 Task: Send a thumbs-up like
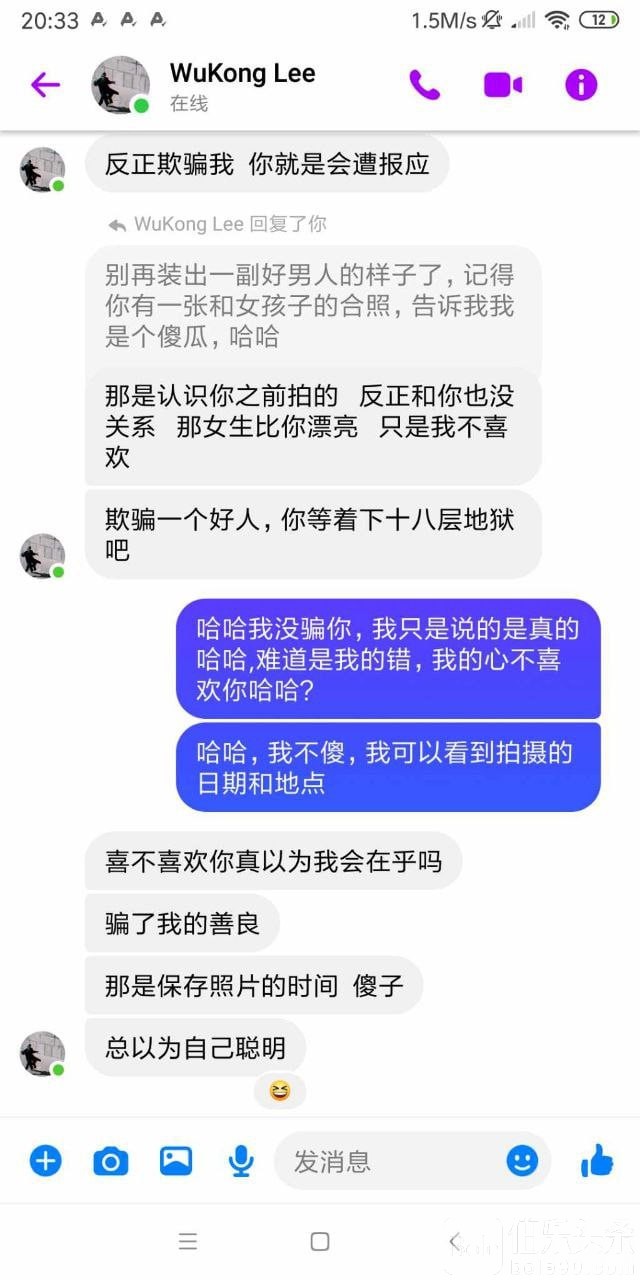(597, 1161)
